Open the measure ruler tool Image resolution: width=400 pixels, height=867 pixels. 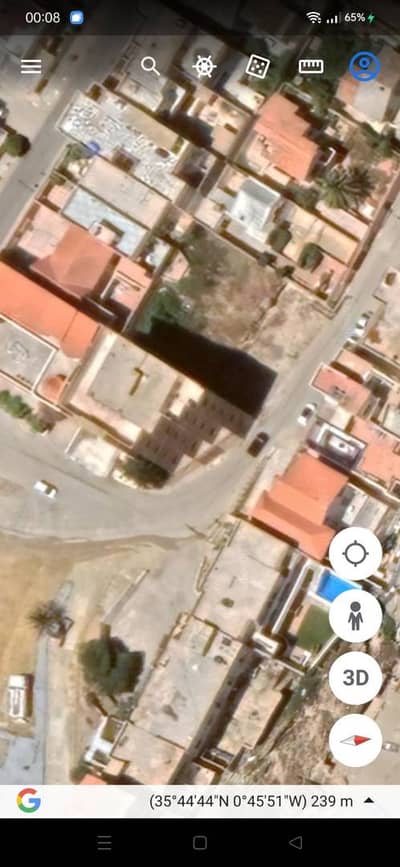(311, 66)
